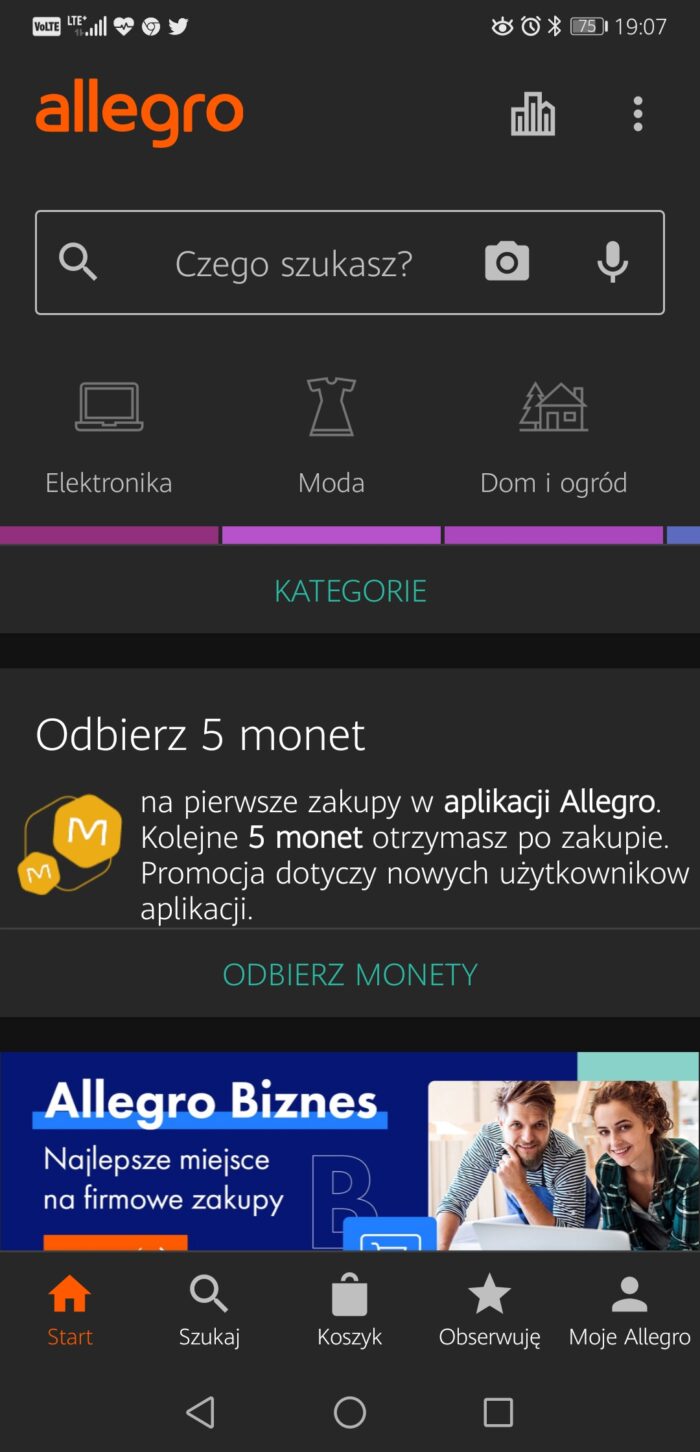This screenshot has width=700, height=1452.
Task: Go to the Szukaj tab
Action: coord(209,1310)
